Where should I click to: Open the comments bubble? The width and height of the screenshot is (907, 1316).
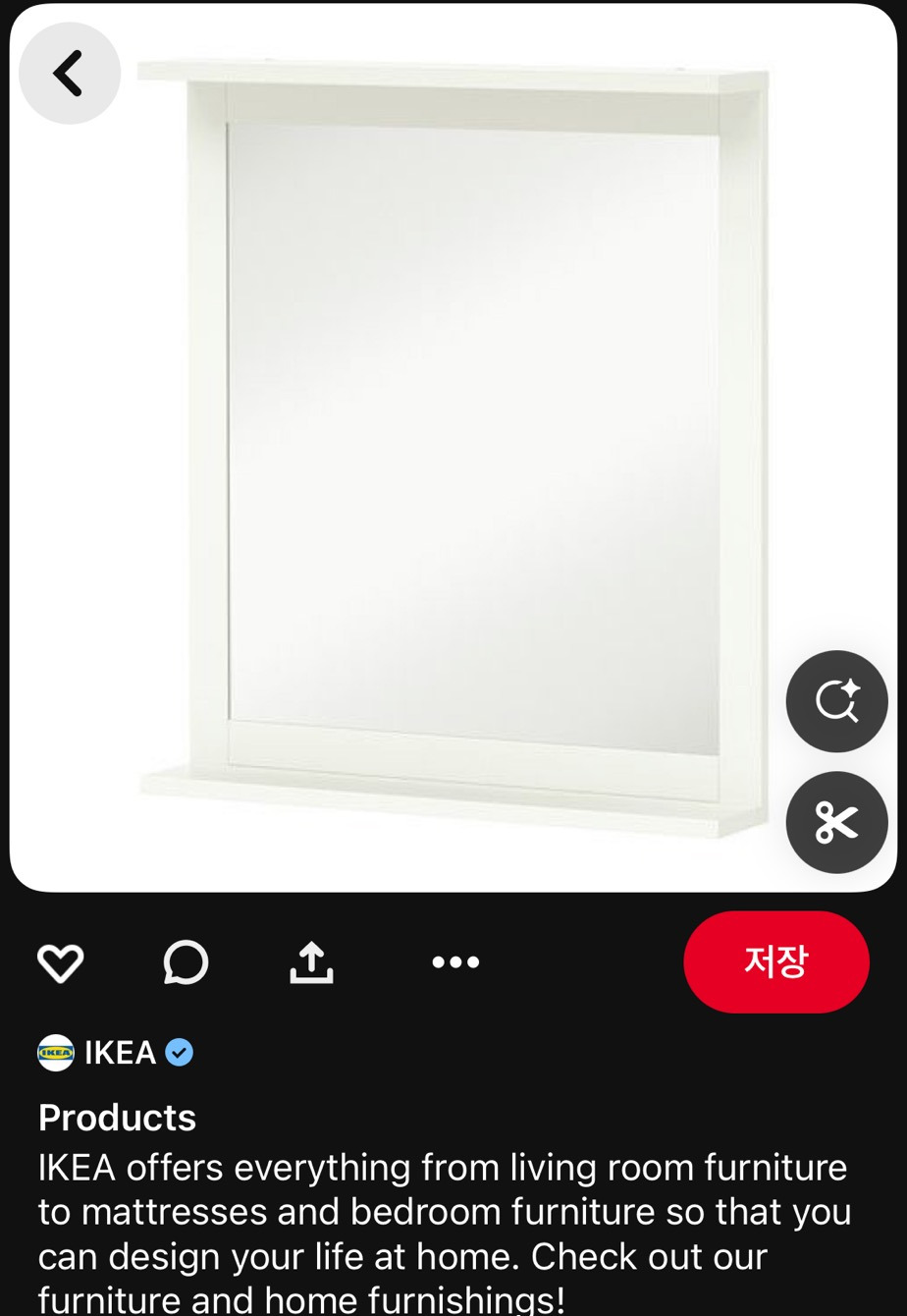186,962
